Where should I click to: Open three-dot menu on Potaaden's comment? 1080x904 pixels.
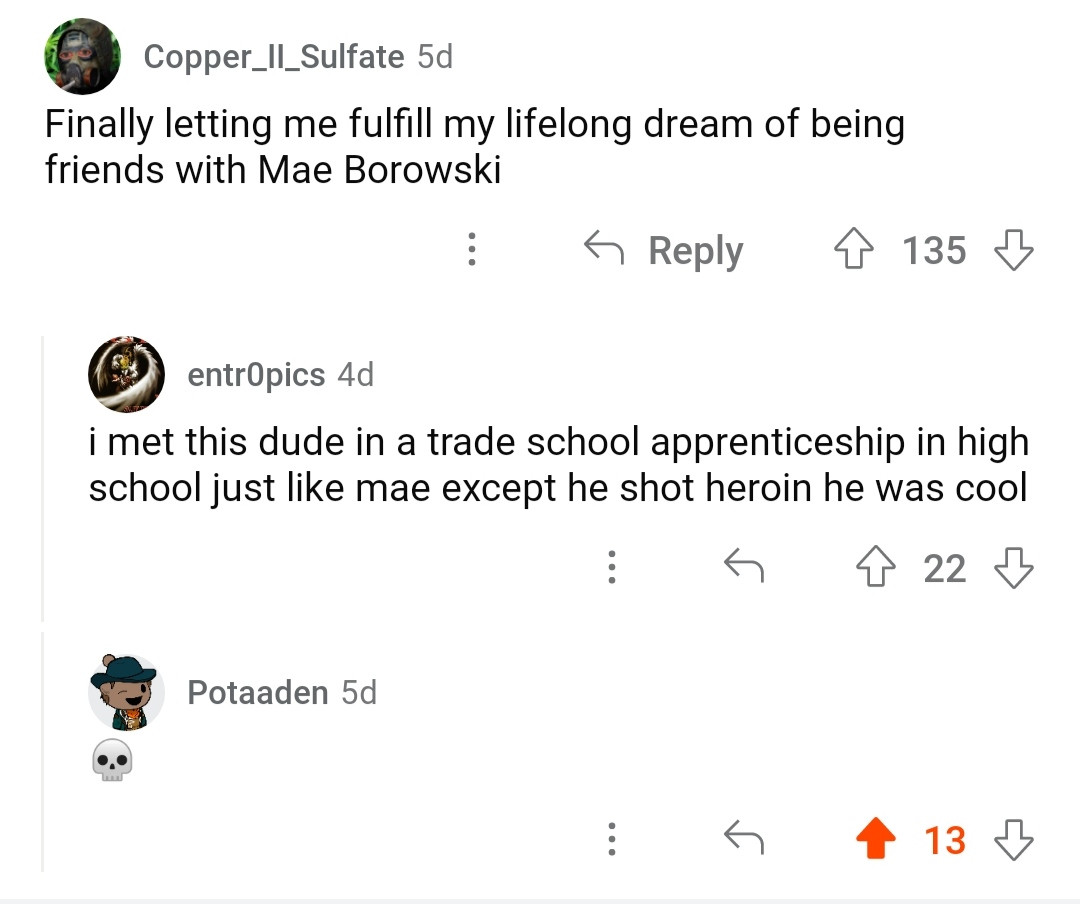tap(612, 840)
